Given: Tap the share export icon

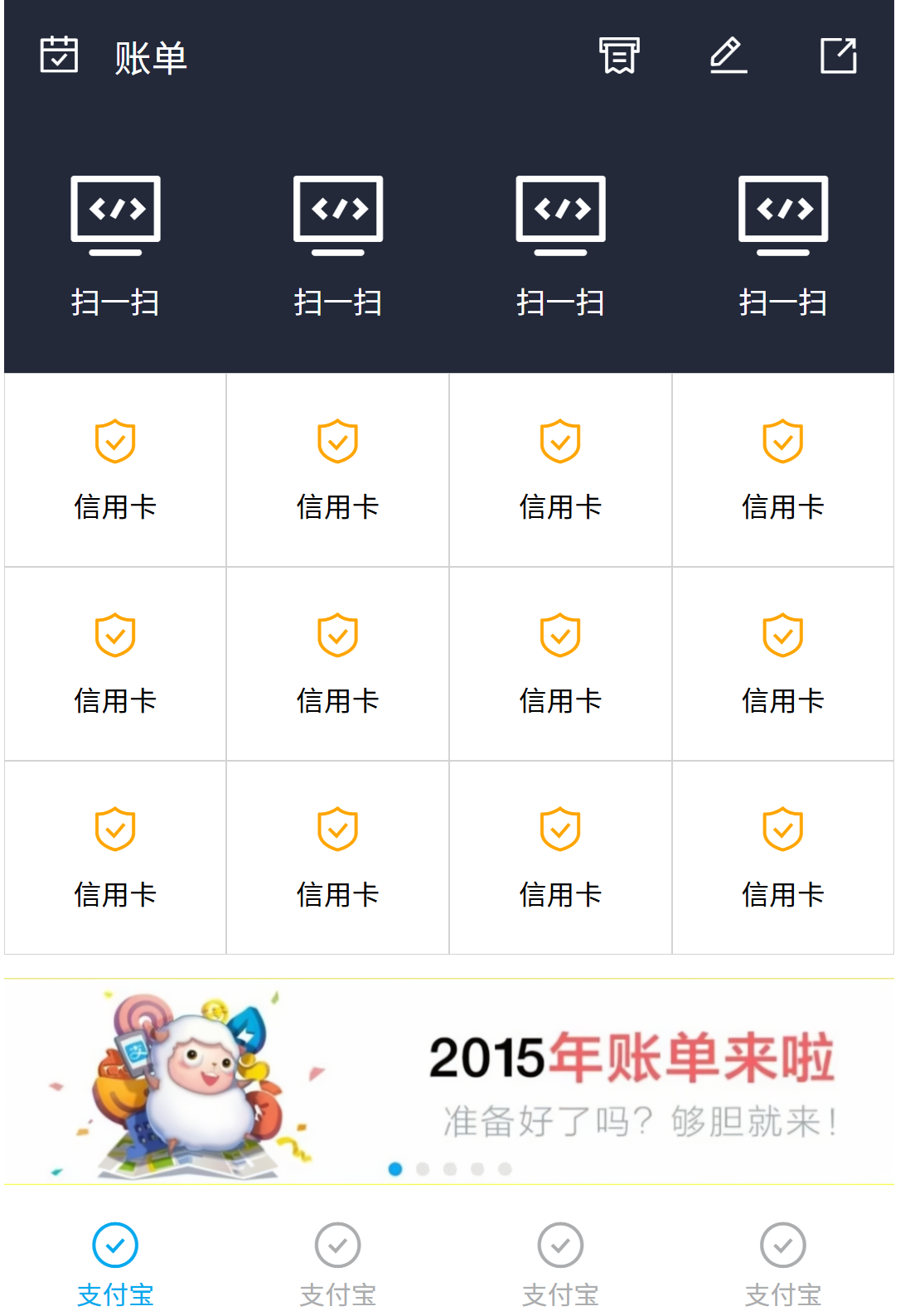Looking at the screenshot, I should [838, 56].
